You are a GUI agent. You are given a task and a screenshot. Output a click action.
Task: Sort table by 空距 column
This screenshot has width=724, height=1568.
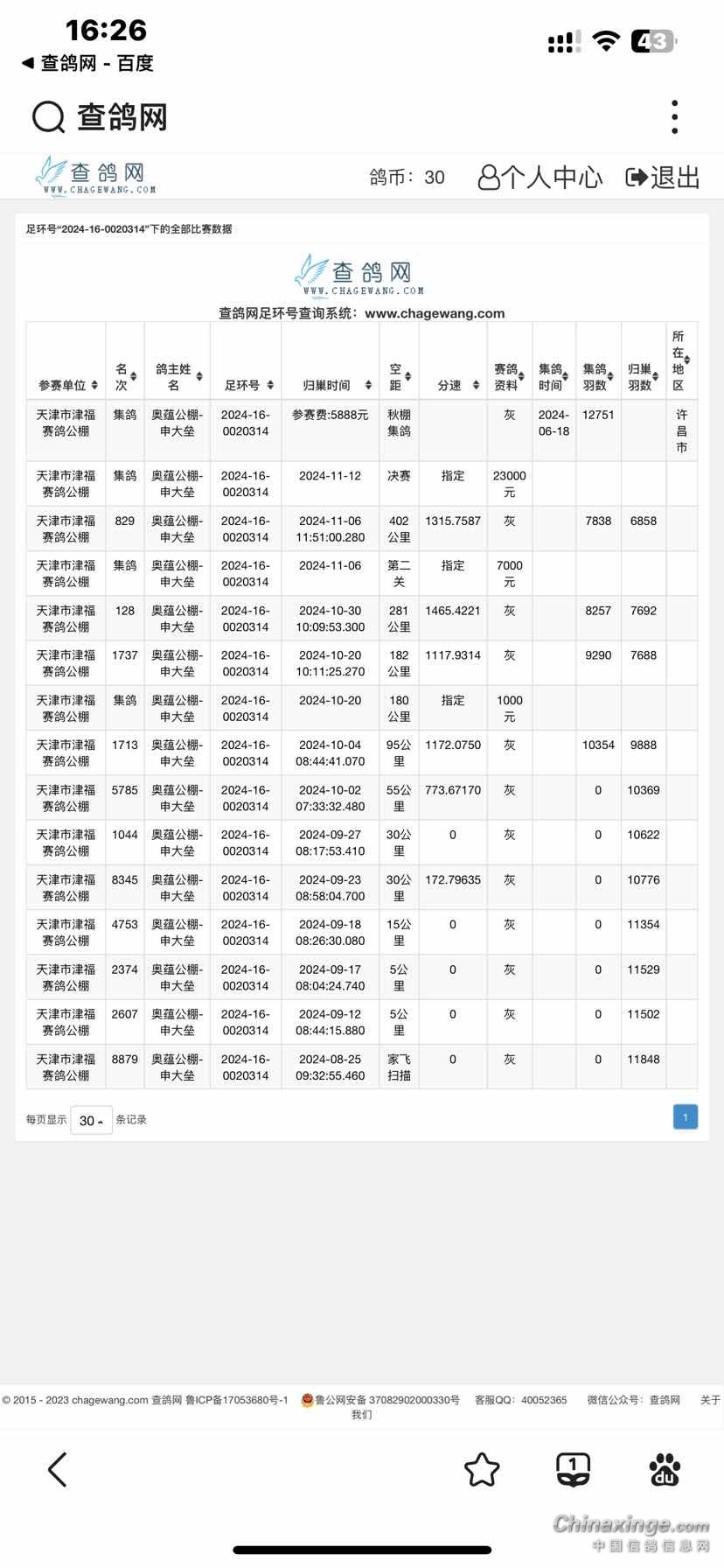[x=400, y=376]
